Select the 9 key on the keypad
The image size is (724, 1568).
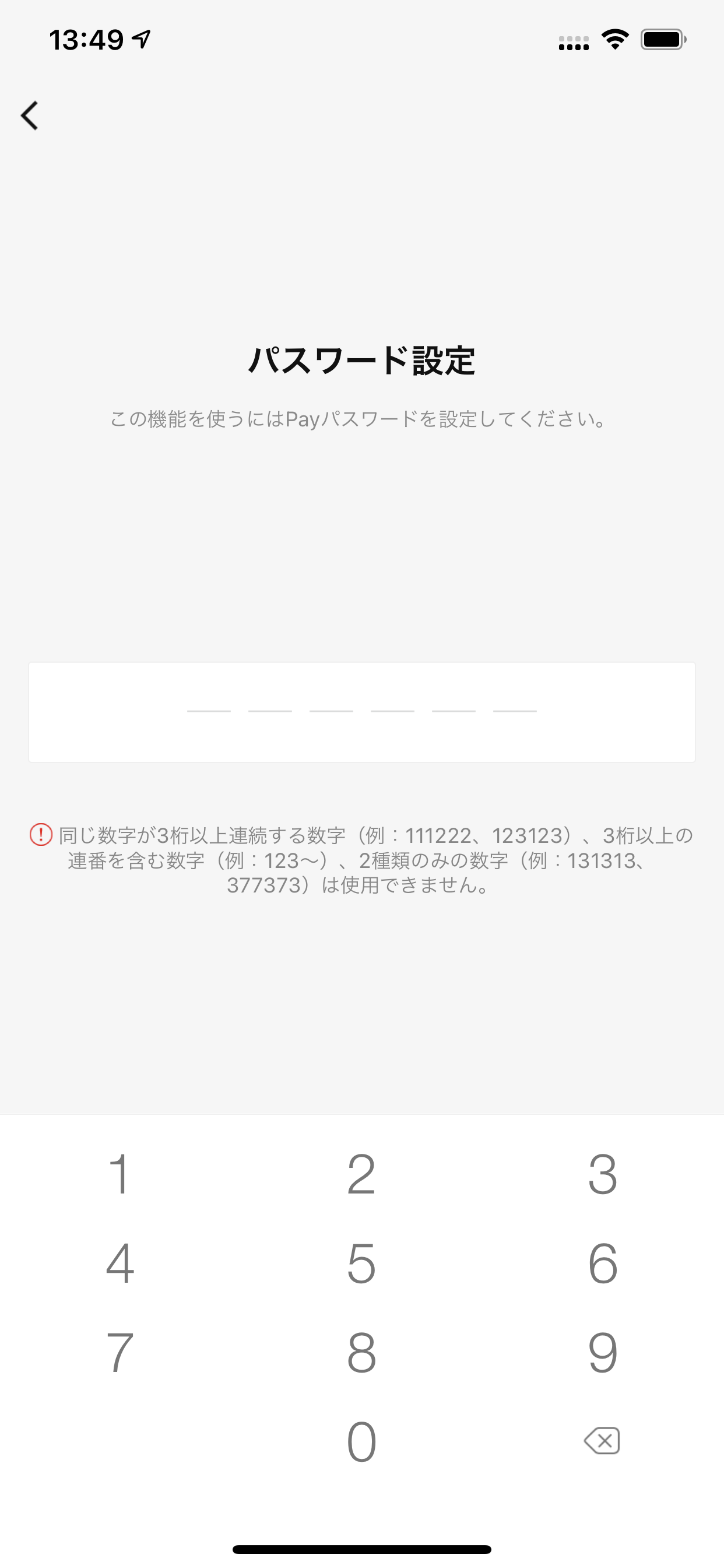click(602, 1352)
